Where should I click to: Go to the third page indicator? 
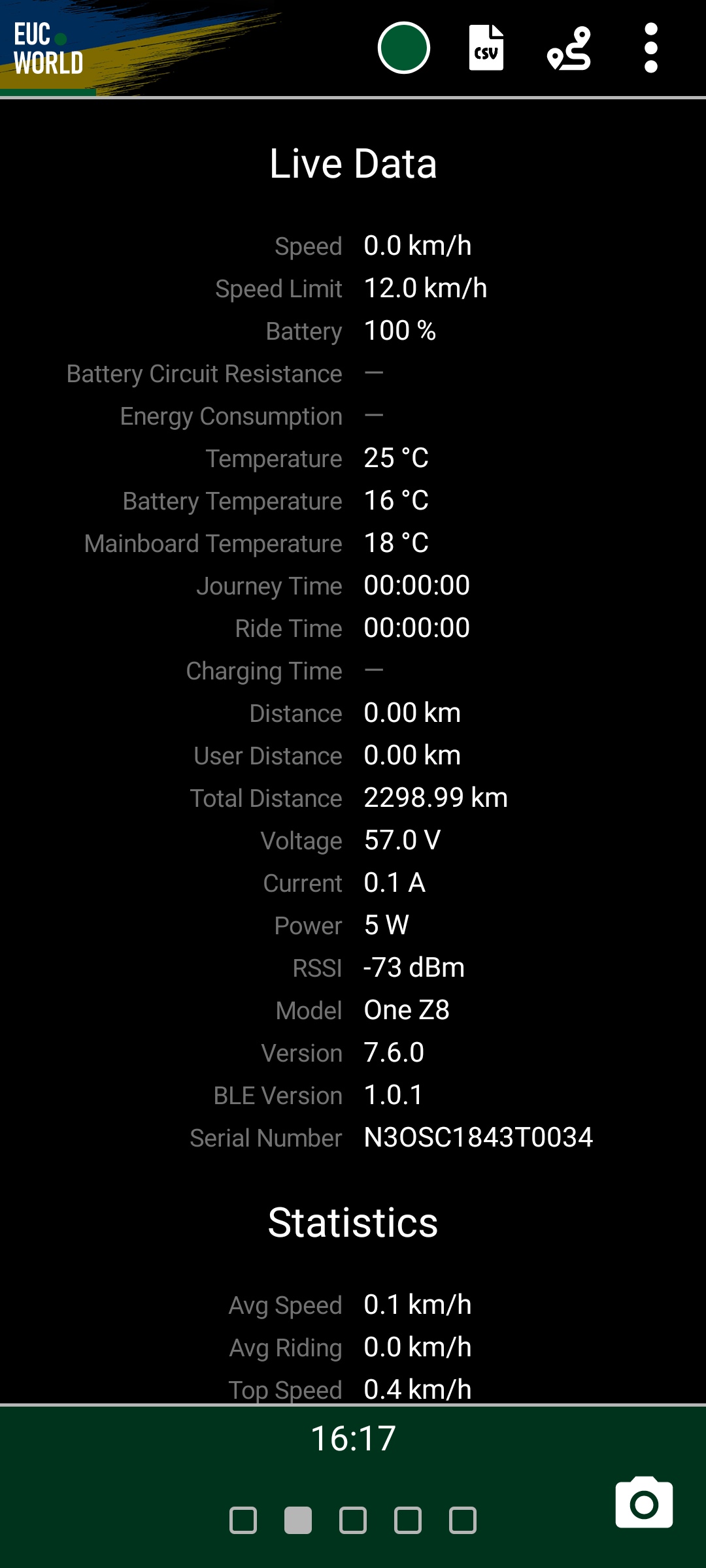pos(353,1520)
